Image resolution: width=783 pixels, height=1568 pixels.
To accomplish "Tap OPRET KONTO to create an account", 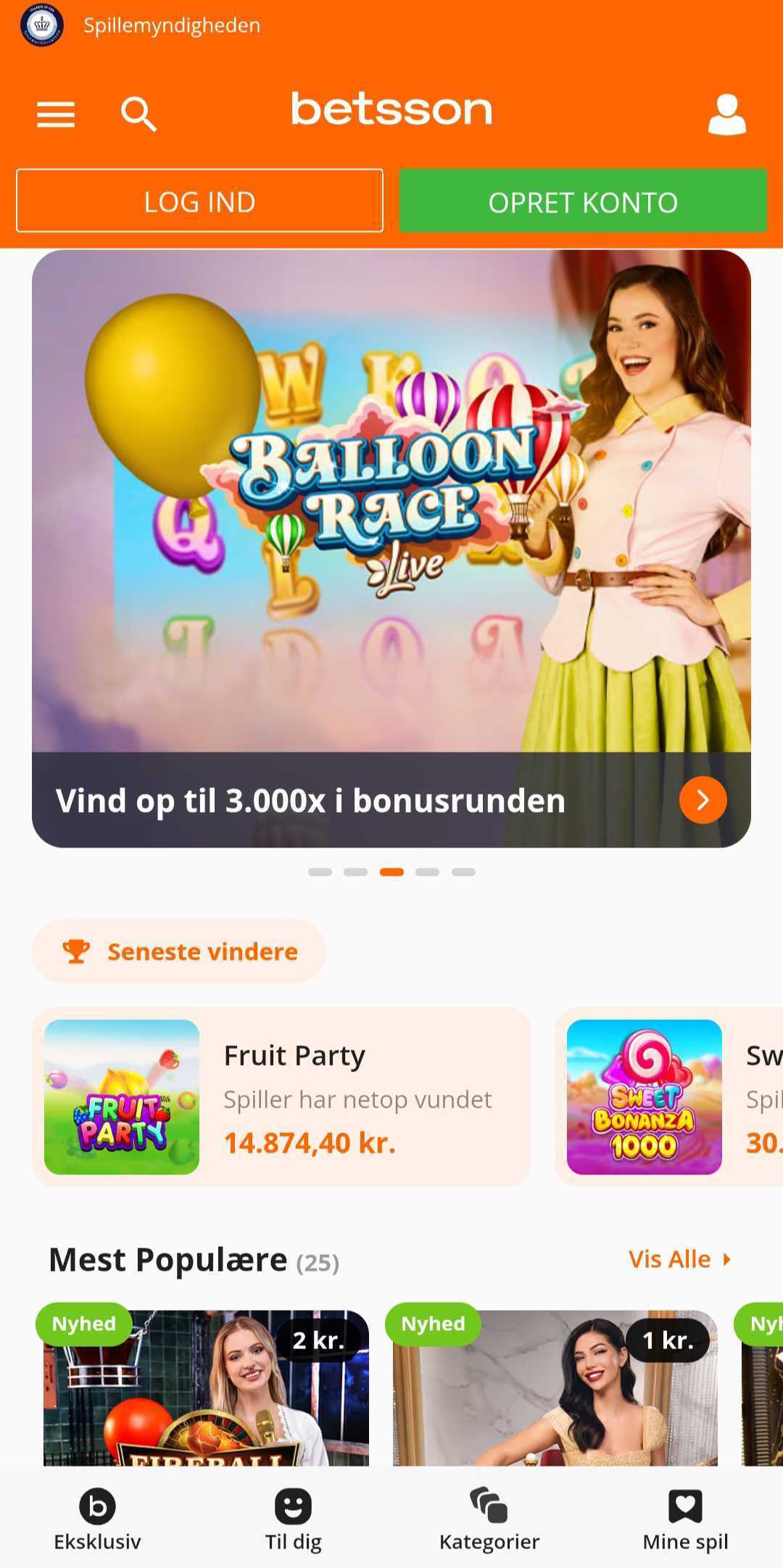I will pyautogui.click(x=583, y=202).
